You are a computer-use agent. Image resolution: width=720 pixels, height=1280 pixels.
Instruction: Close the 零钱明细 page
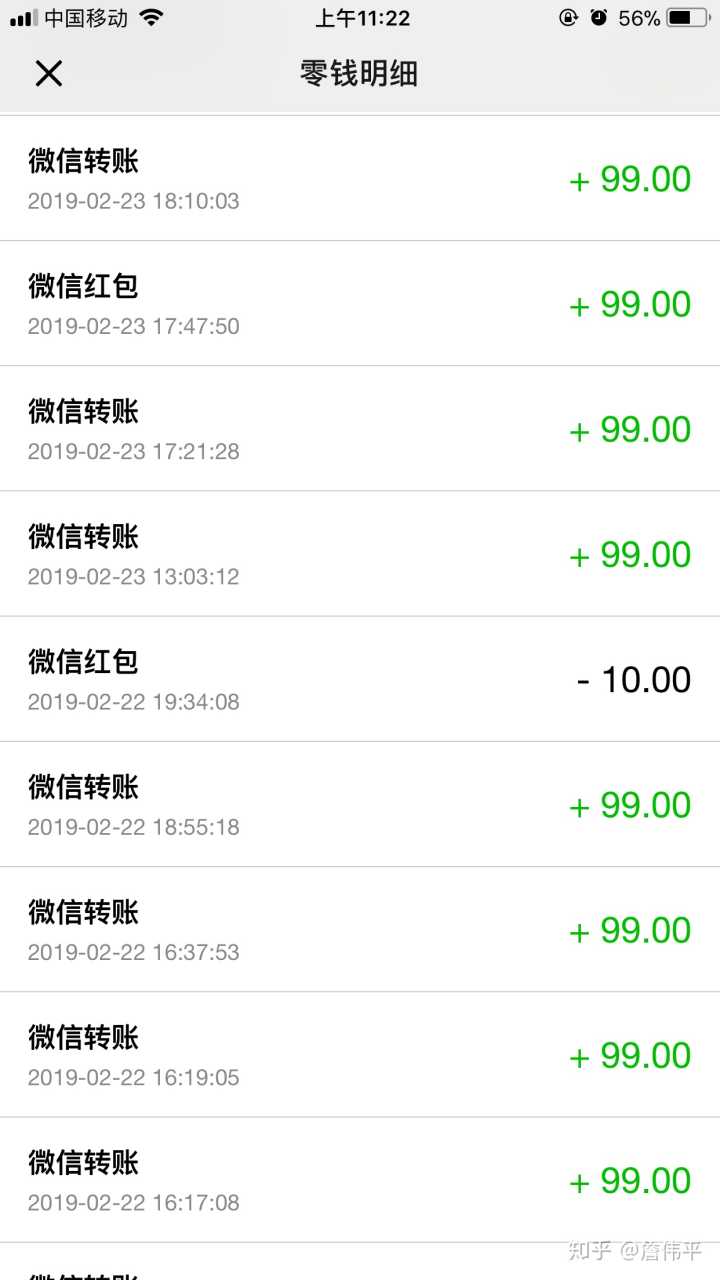click(x=48, y=73)
